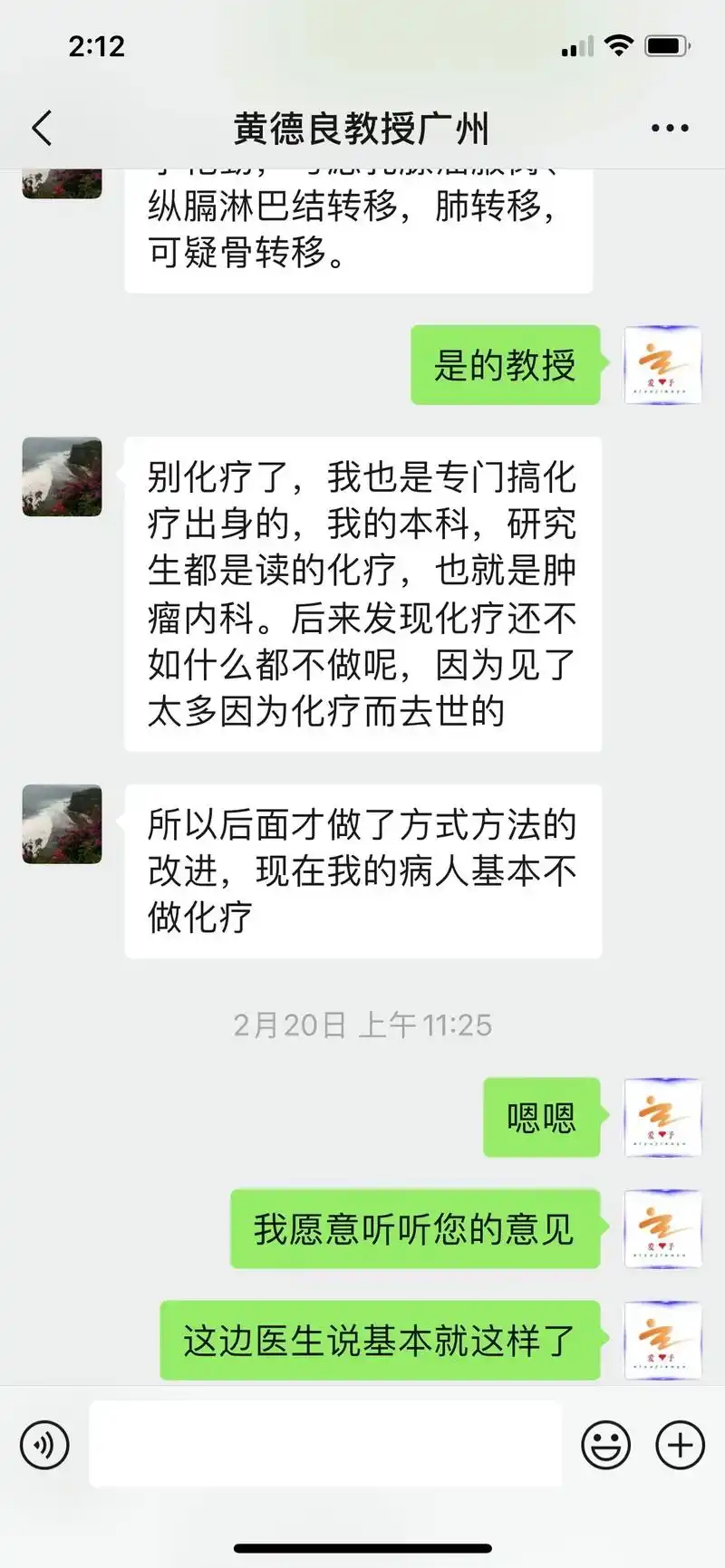Tap the professor's landscape avatar photo
The width and height of the screenshot is (725, 1568).
[61, 477]
